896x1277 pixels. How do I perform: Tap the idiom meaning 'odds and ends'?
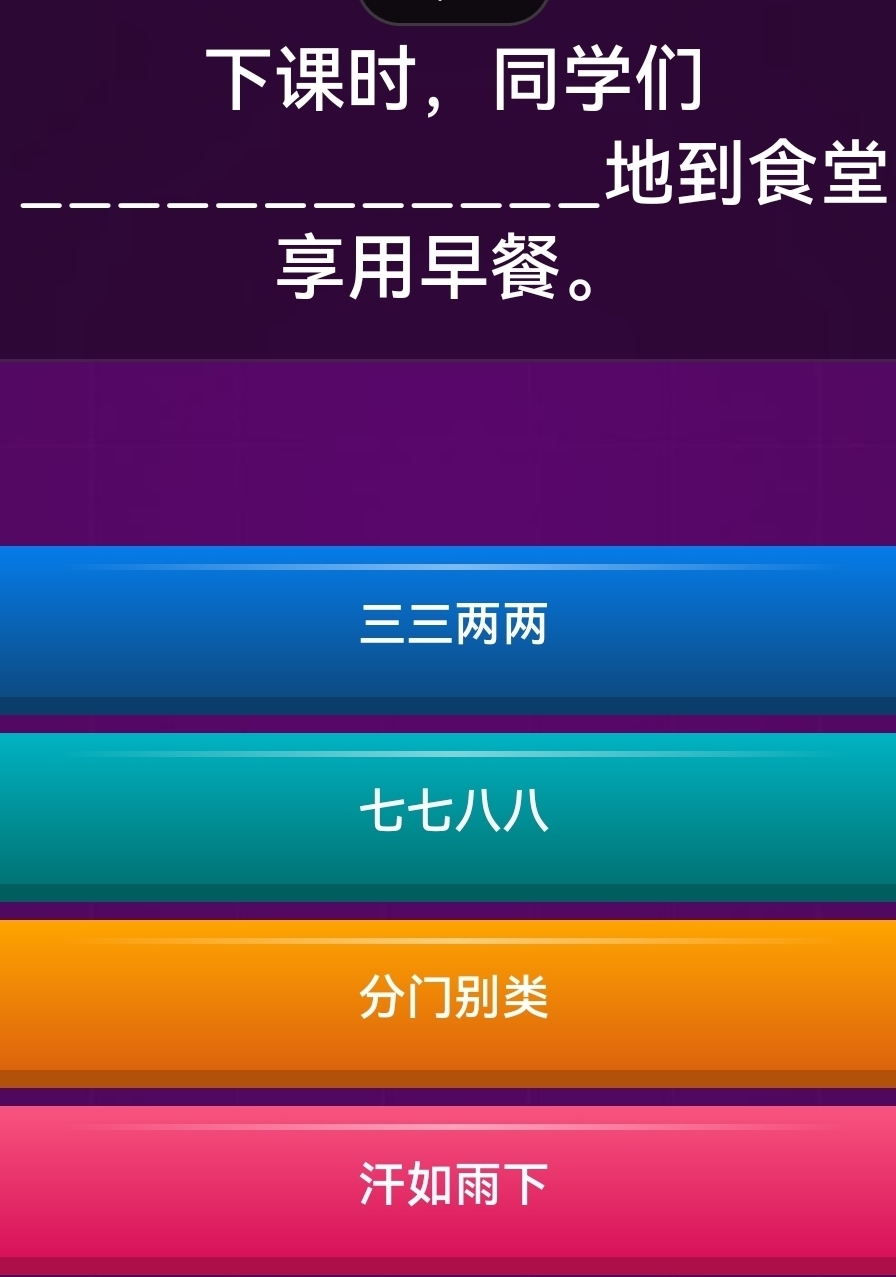[x=448, y=812]
